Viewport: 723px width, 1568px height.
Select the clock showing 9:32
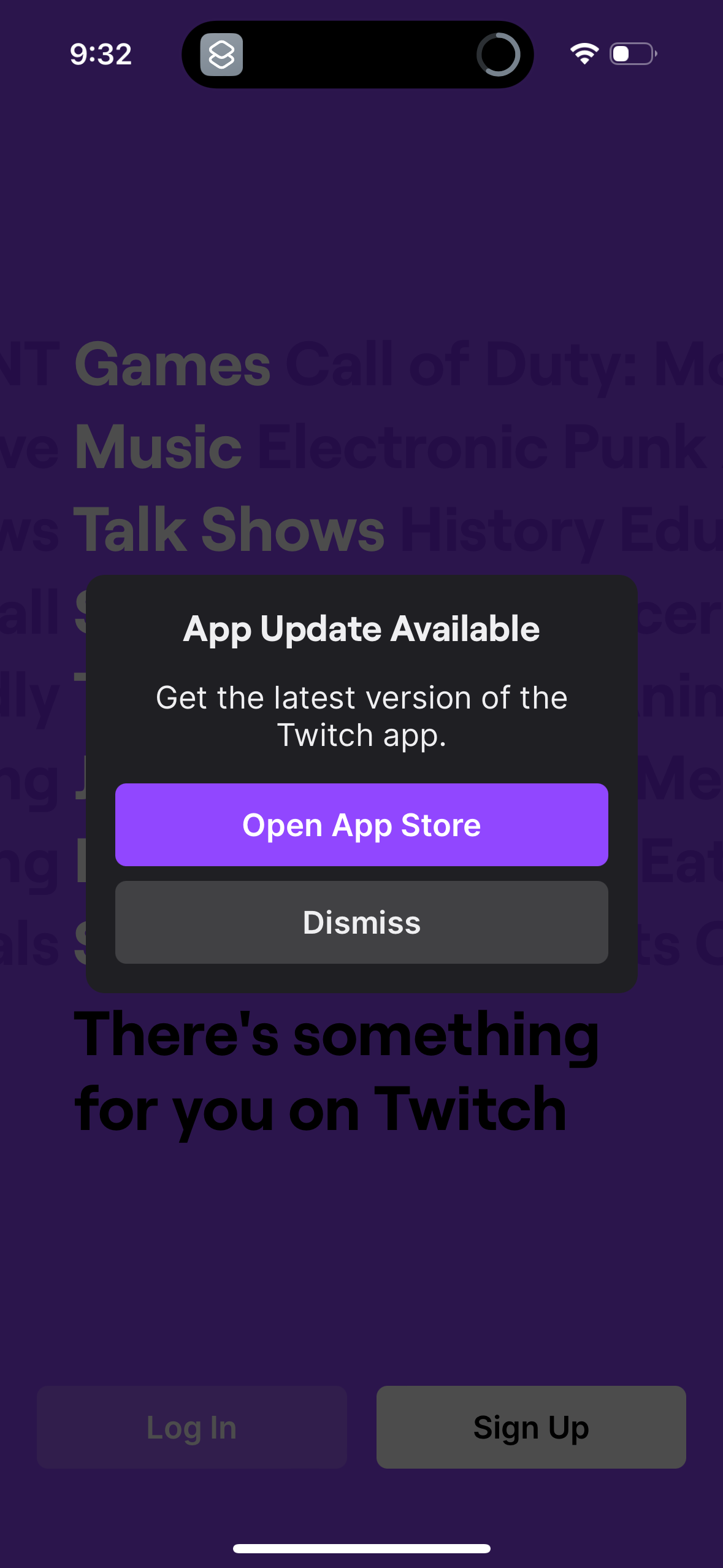(x=101, y=54)
